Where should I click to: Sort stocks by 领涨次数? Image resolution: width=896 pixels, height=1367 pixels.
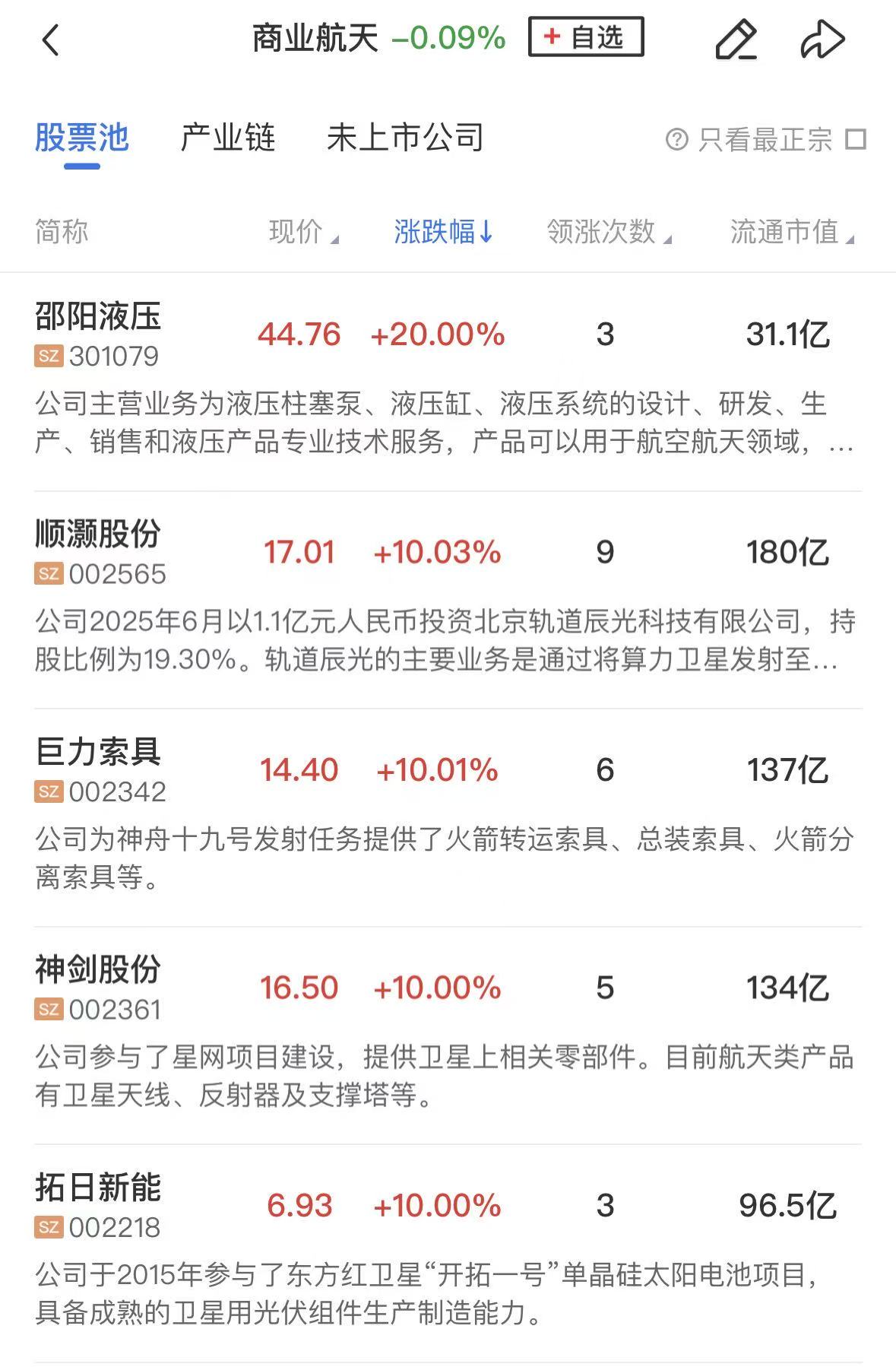608,232
